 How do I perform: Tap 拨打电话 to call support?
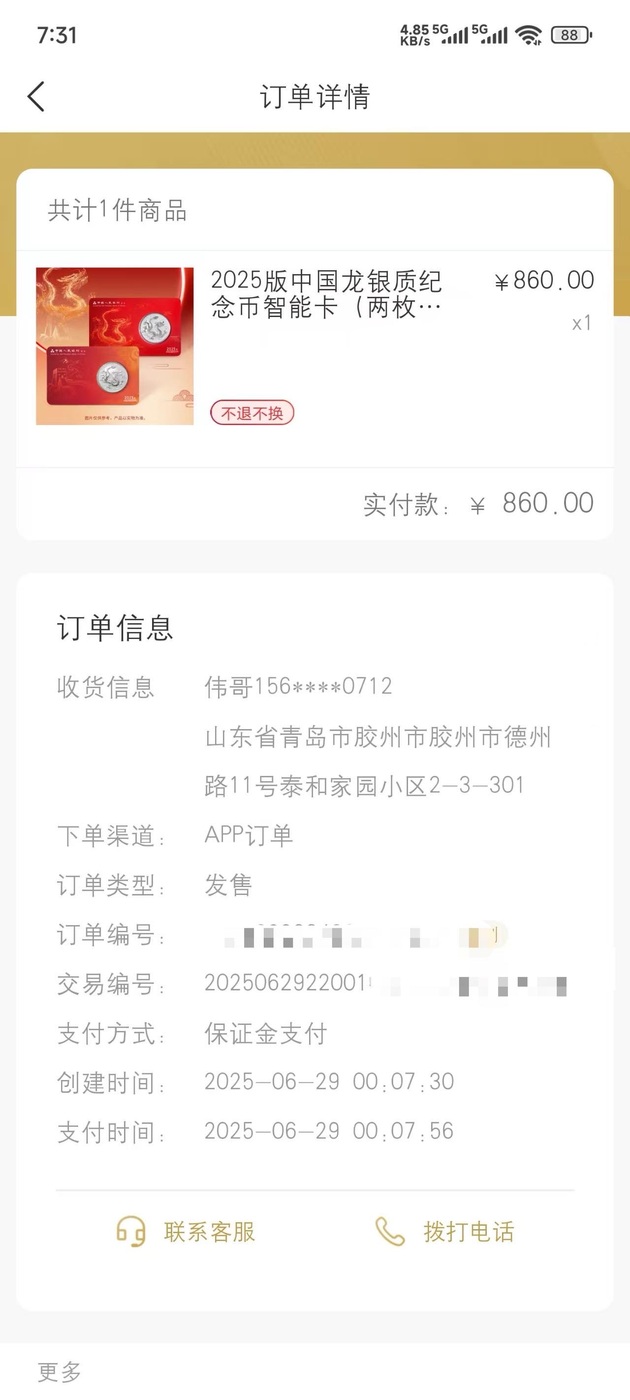pyautogui.click(x=445, y=1231)
